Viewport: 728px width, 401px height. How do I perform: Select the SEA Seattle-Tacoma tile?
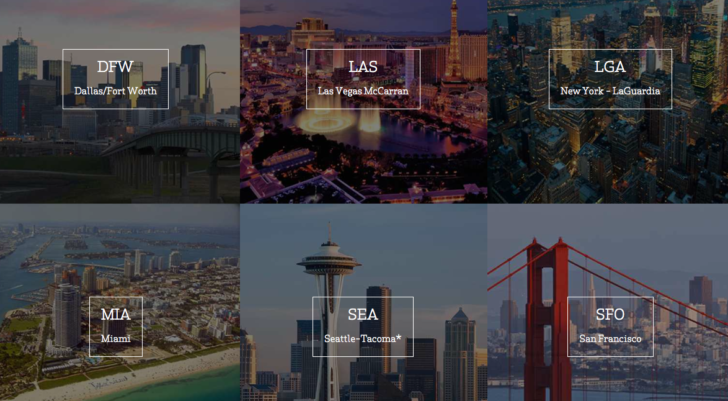click(363, 326)
